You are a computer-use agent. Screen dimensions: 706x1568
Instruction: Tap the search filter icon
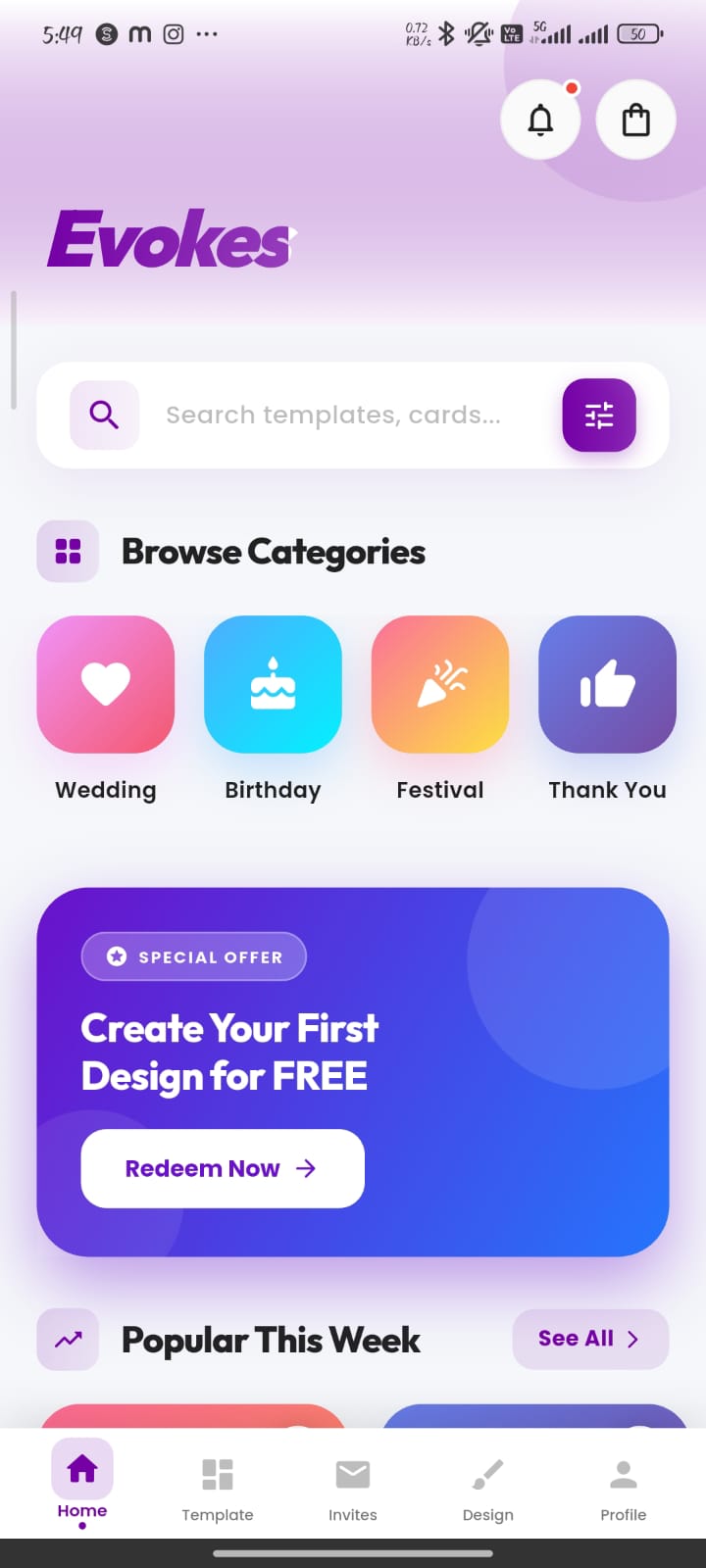[598, 415]
